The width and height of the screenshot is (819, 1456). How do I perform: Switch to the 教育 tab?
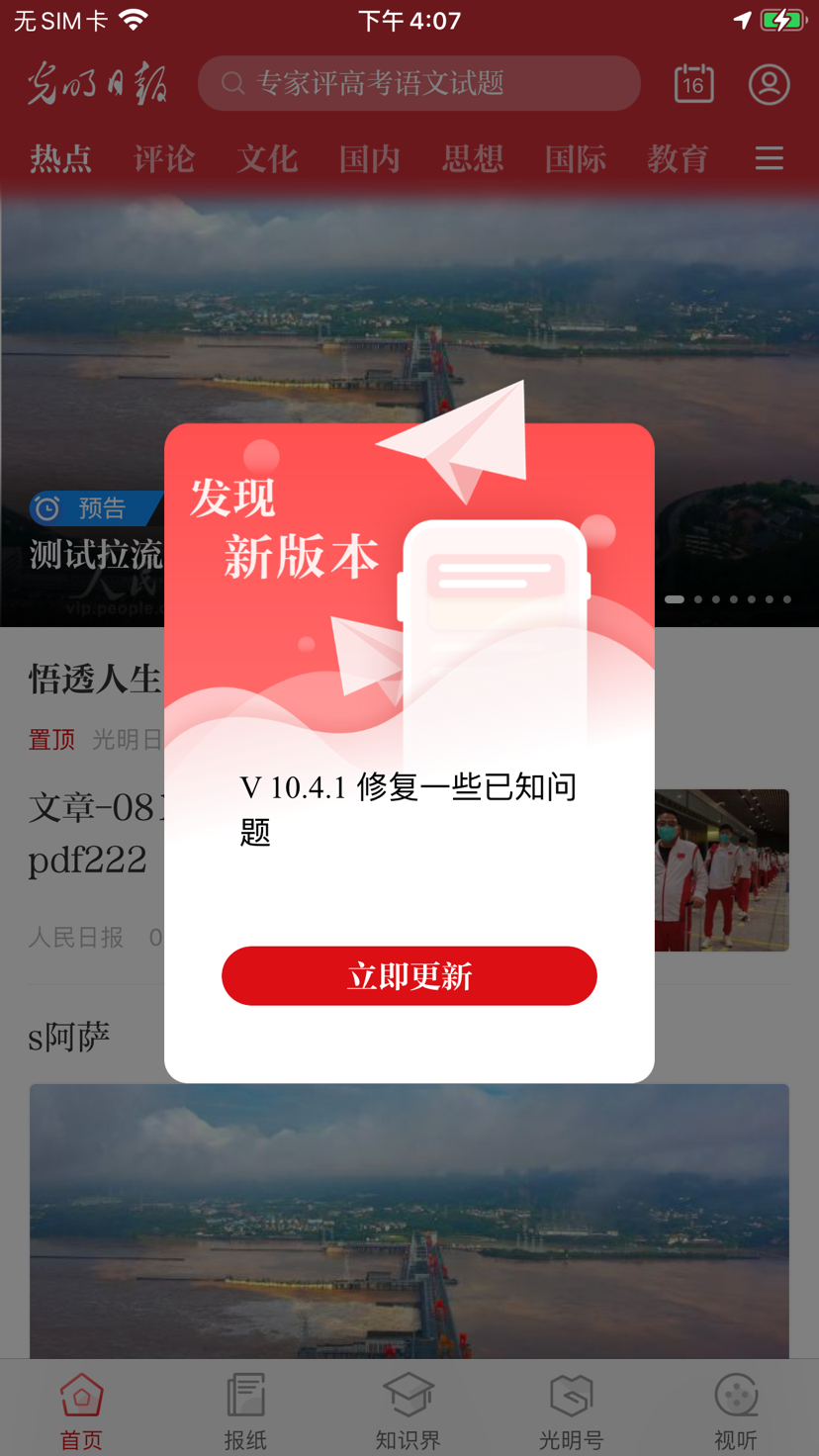(x=679, y=158)
